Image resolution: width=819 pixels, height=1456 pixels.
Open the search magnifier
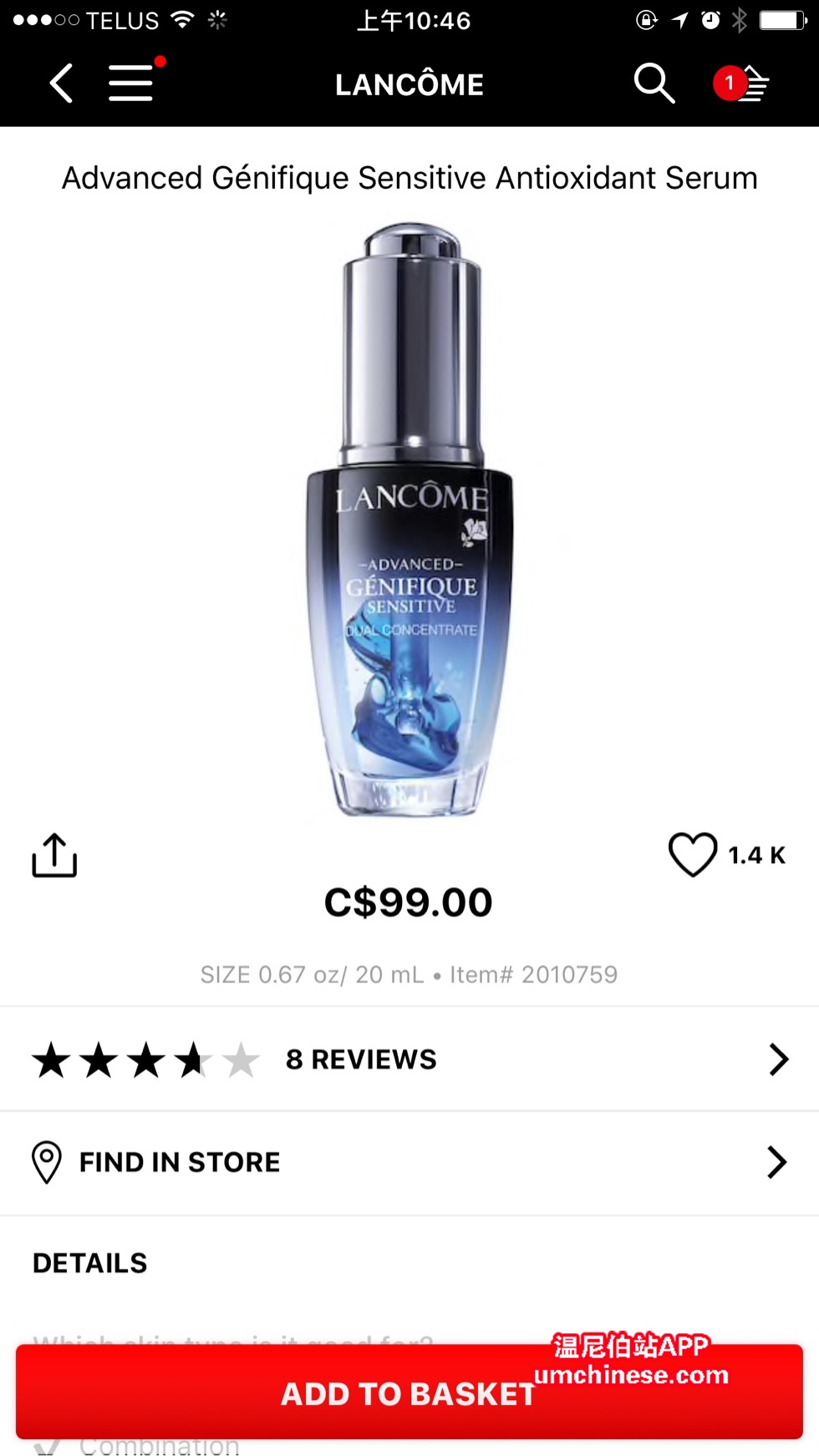(654, 84)
